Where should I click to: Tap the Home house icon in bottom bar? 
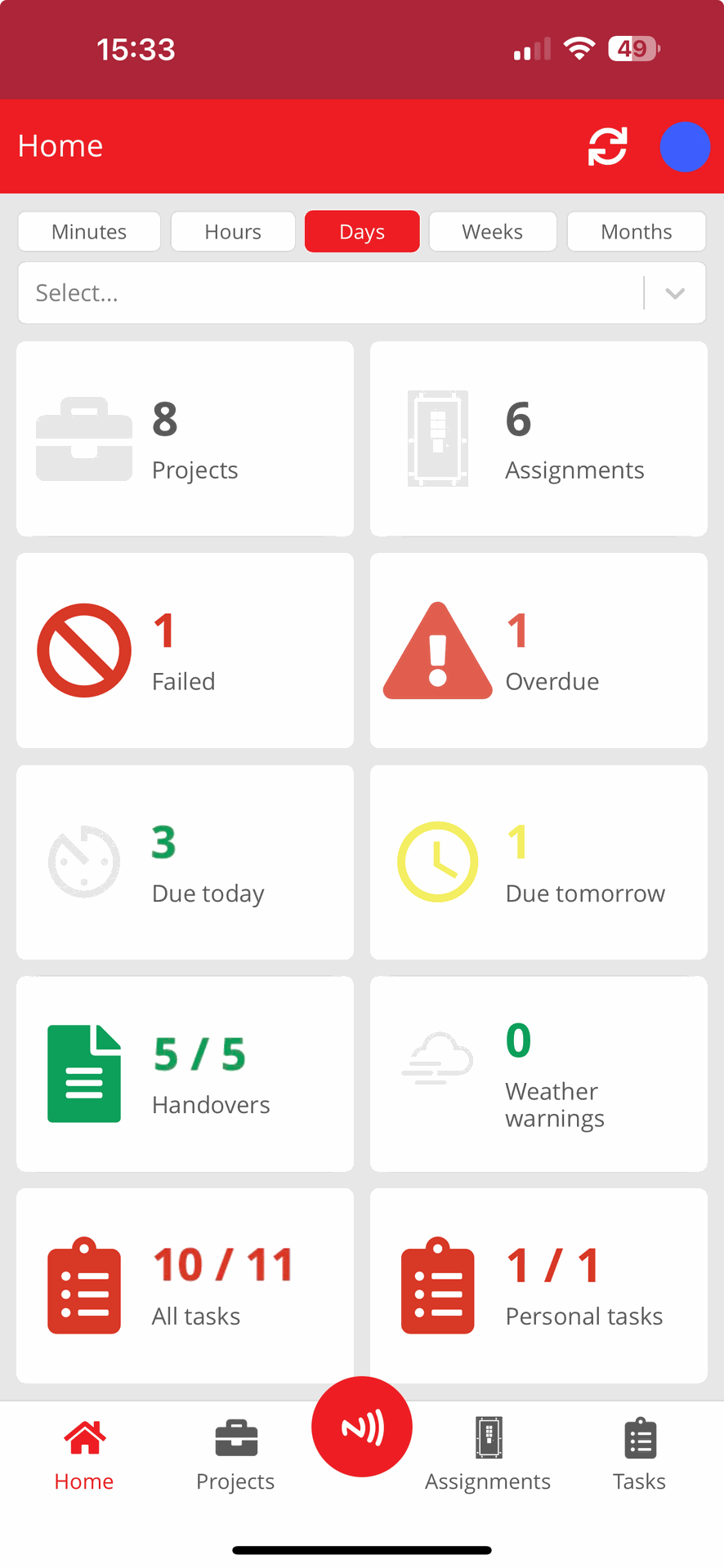coord(83,1437)
